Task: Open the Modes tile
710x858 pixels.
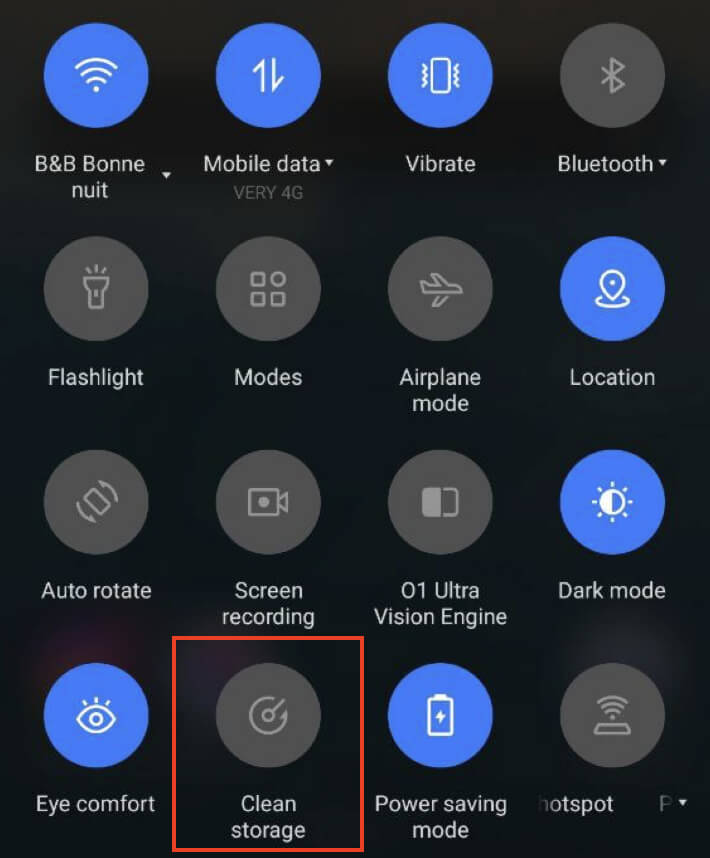Action: tap(268, 288)
